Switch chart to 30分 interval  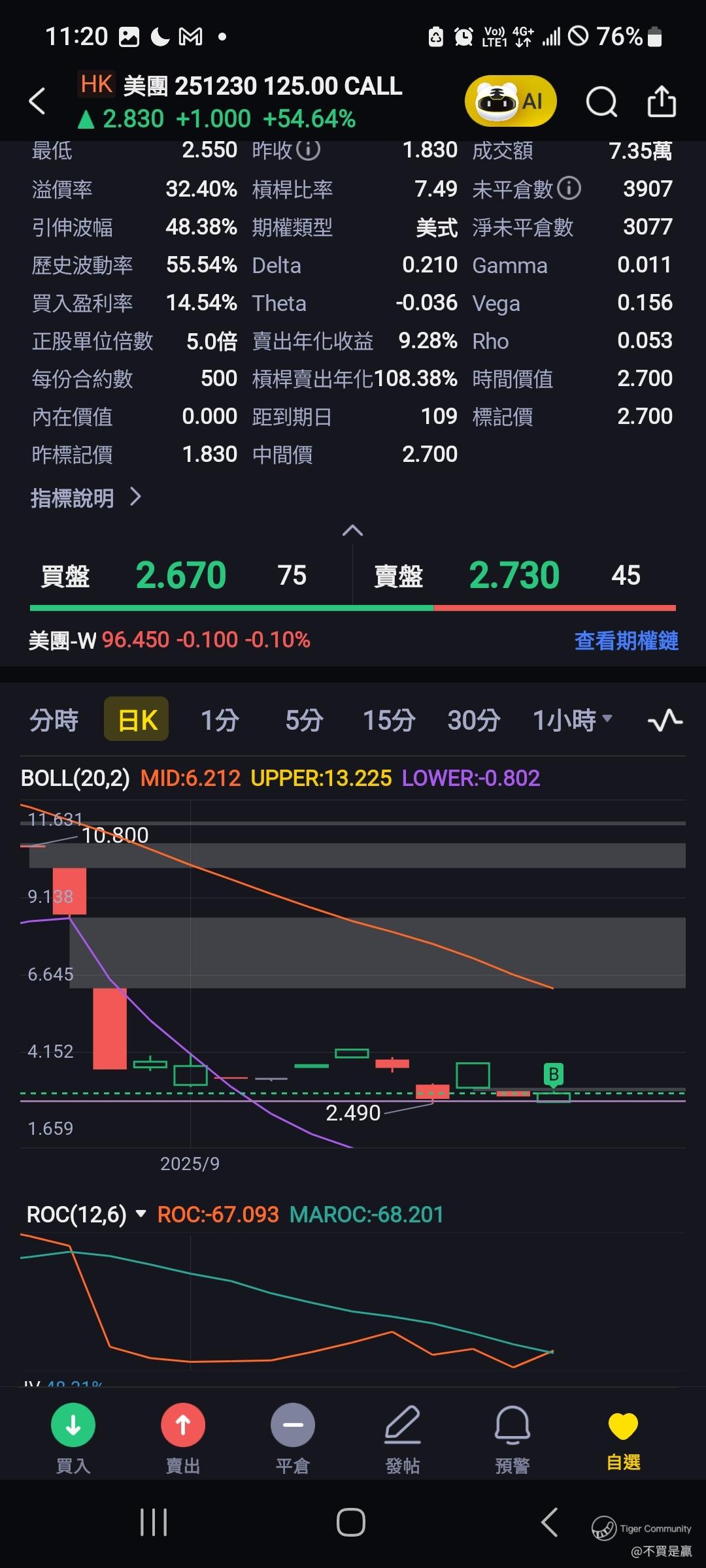(474, 720)
